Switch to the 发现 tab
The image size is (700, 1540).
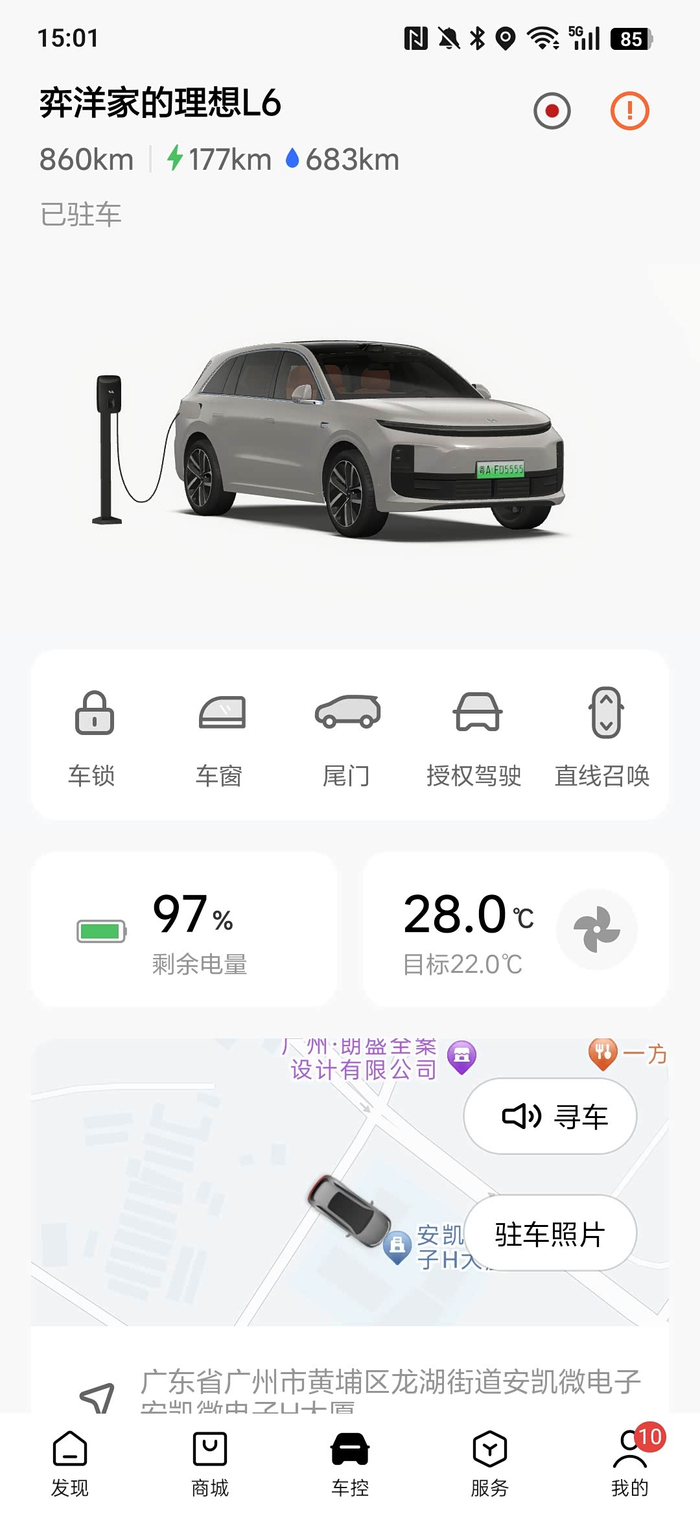click(70, 1464)
